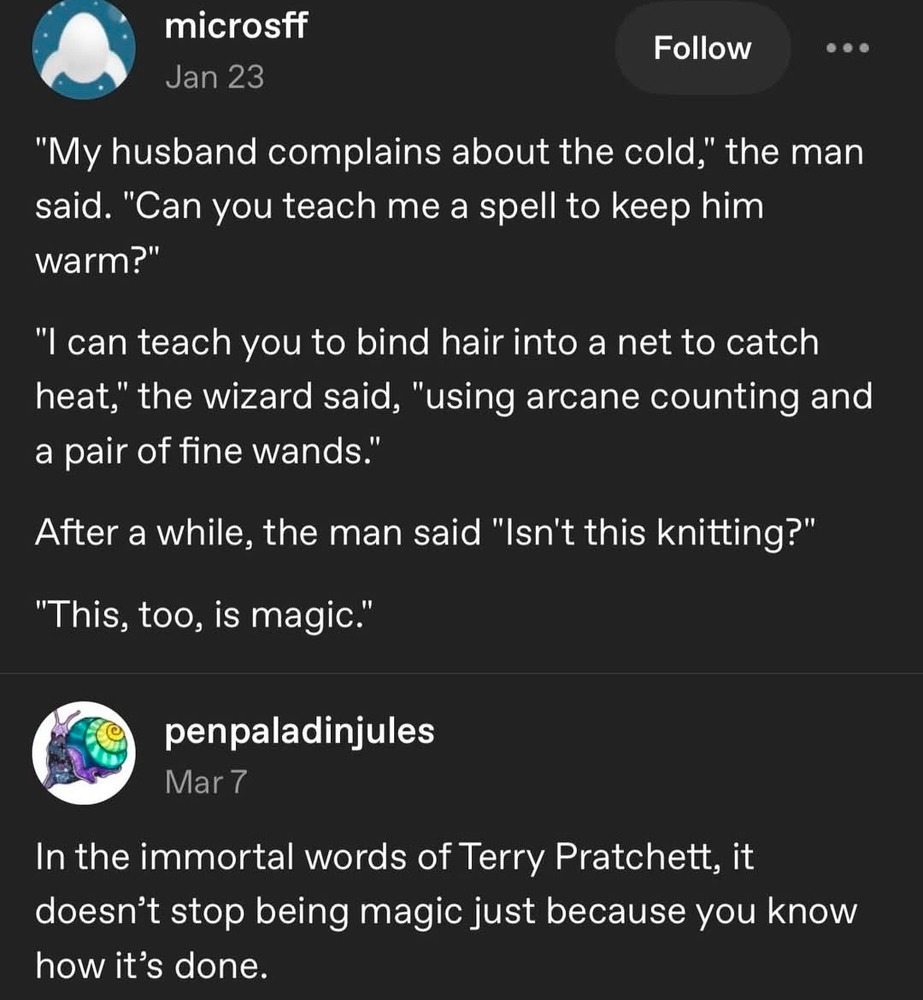This screenshot has width=923, height=1000.
Task: Open the penpaladinjules username link
Action: coord(299,731)
